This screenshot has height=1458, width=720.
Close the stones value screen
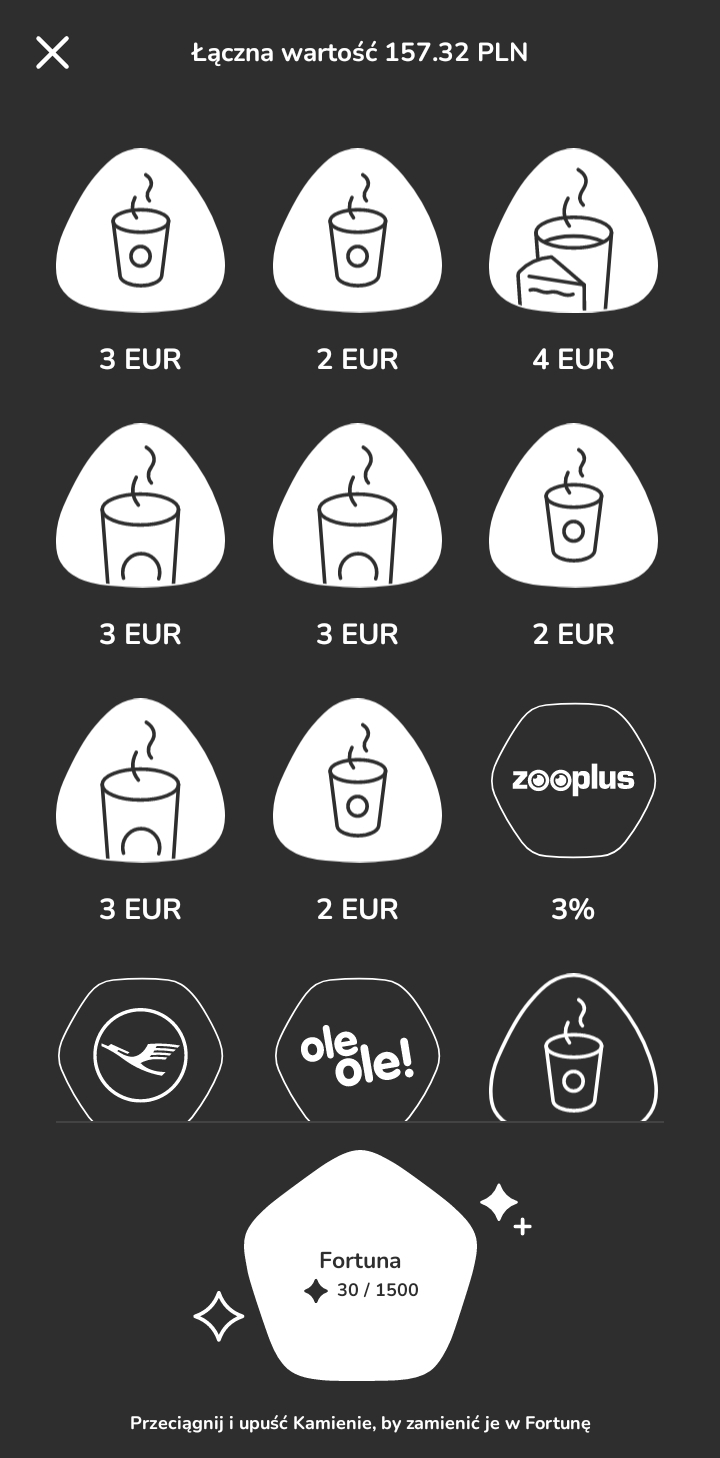(52, 52)
